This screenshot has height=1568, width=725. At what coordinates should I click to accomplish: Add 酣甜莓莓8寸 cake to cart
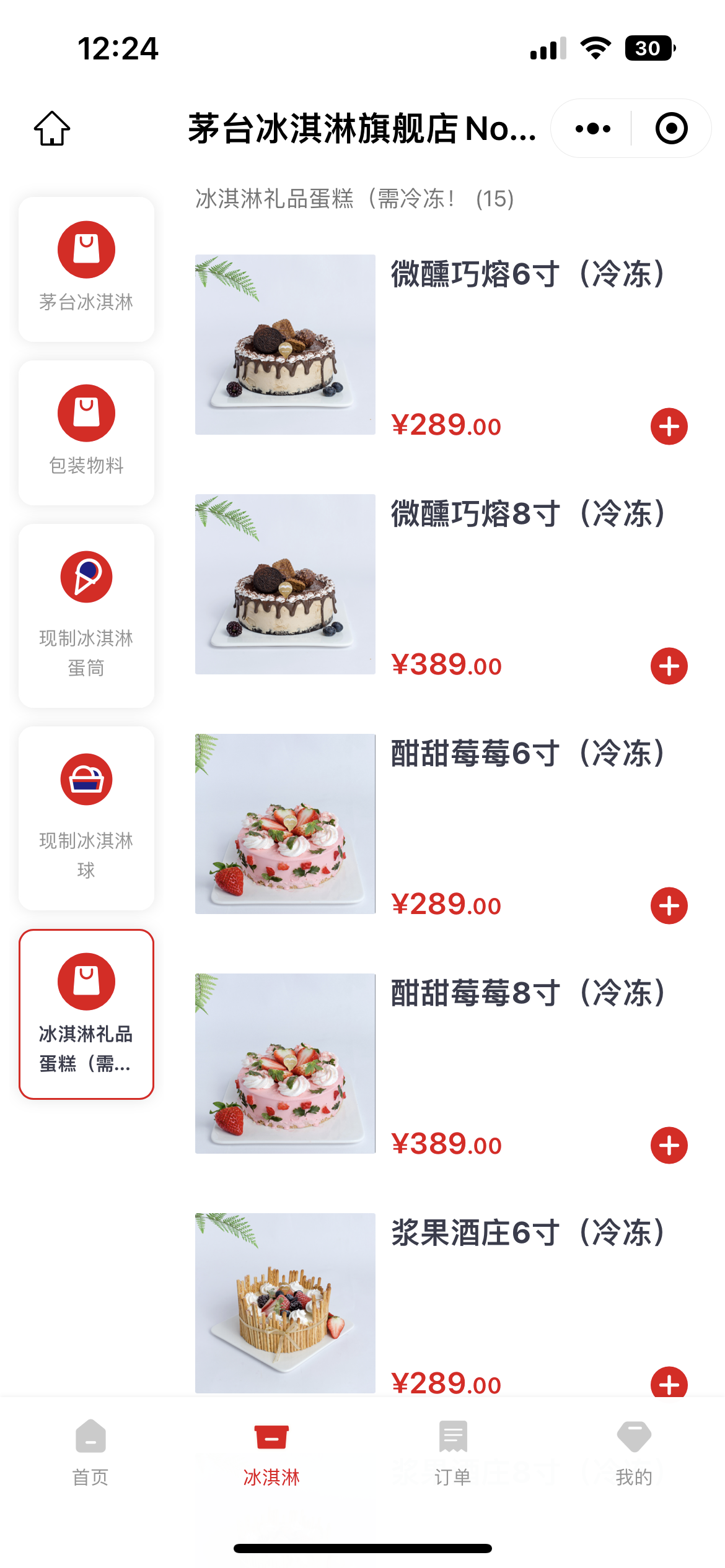click(669, 1146)
